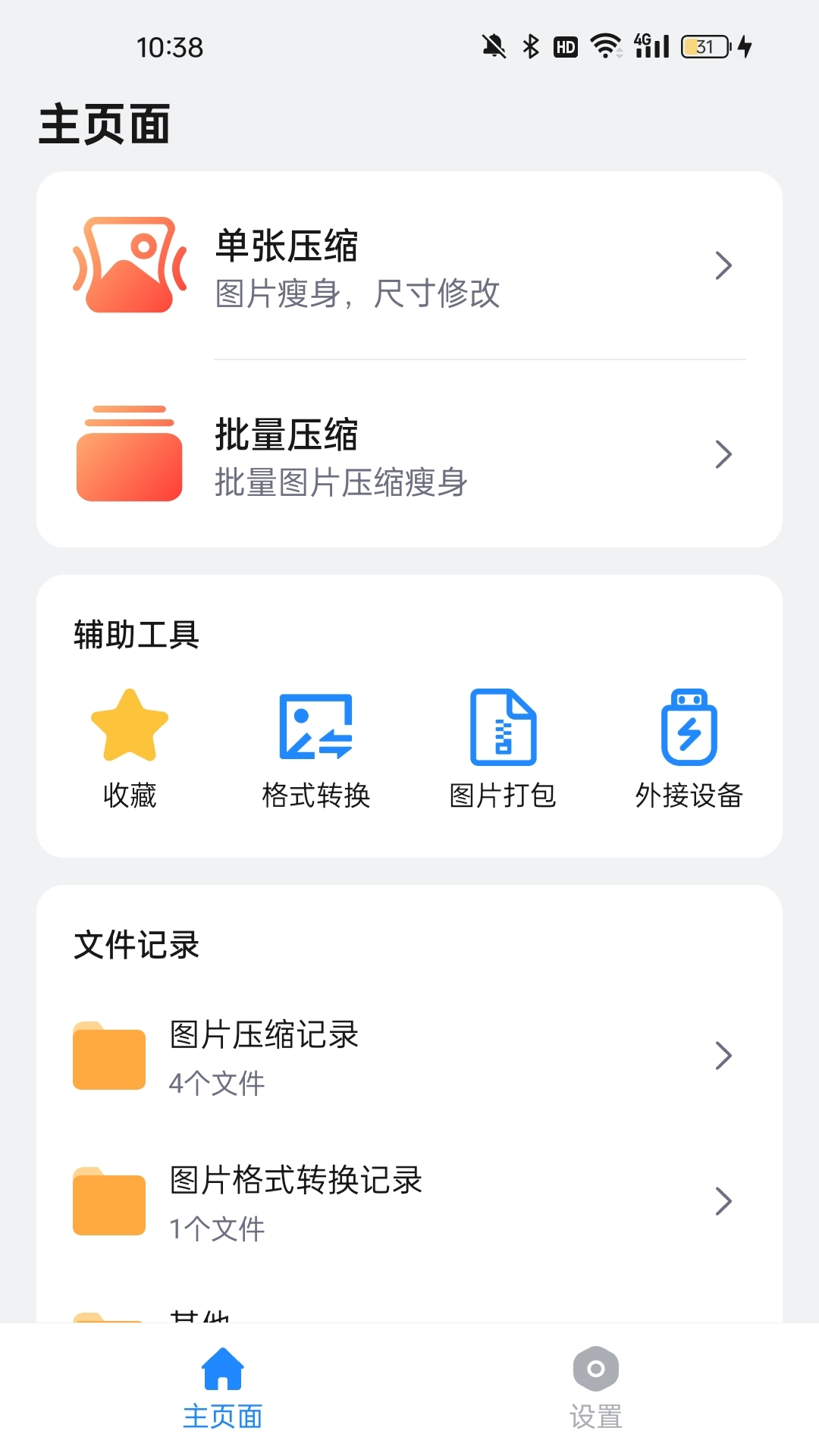Open 格式转换 format conversion tool icon
Viewport: 819px width, 1456px height.
[x=315, y=728]
